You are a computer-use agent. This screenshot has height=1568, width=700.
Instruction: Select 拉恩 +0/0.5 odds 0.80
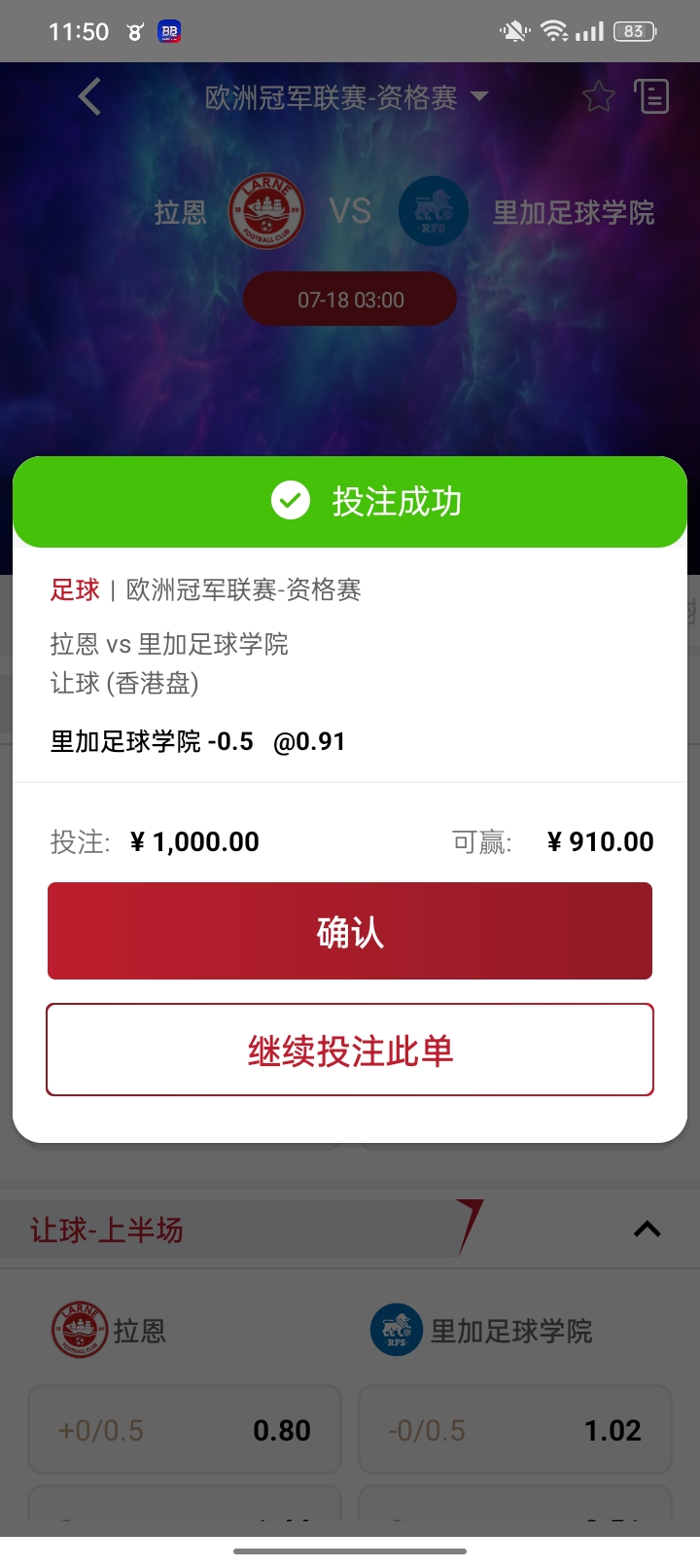click(185, 1430)
